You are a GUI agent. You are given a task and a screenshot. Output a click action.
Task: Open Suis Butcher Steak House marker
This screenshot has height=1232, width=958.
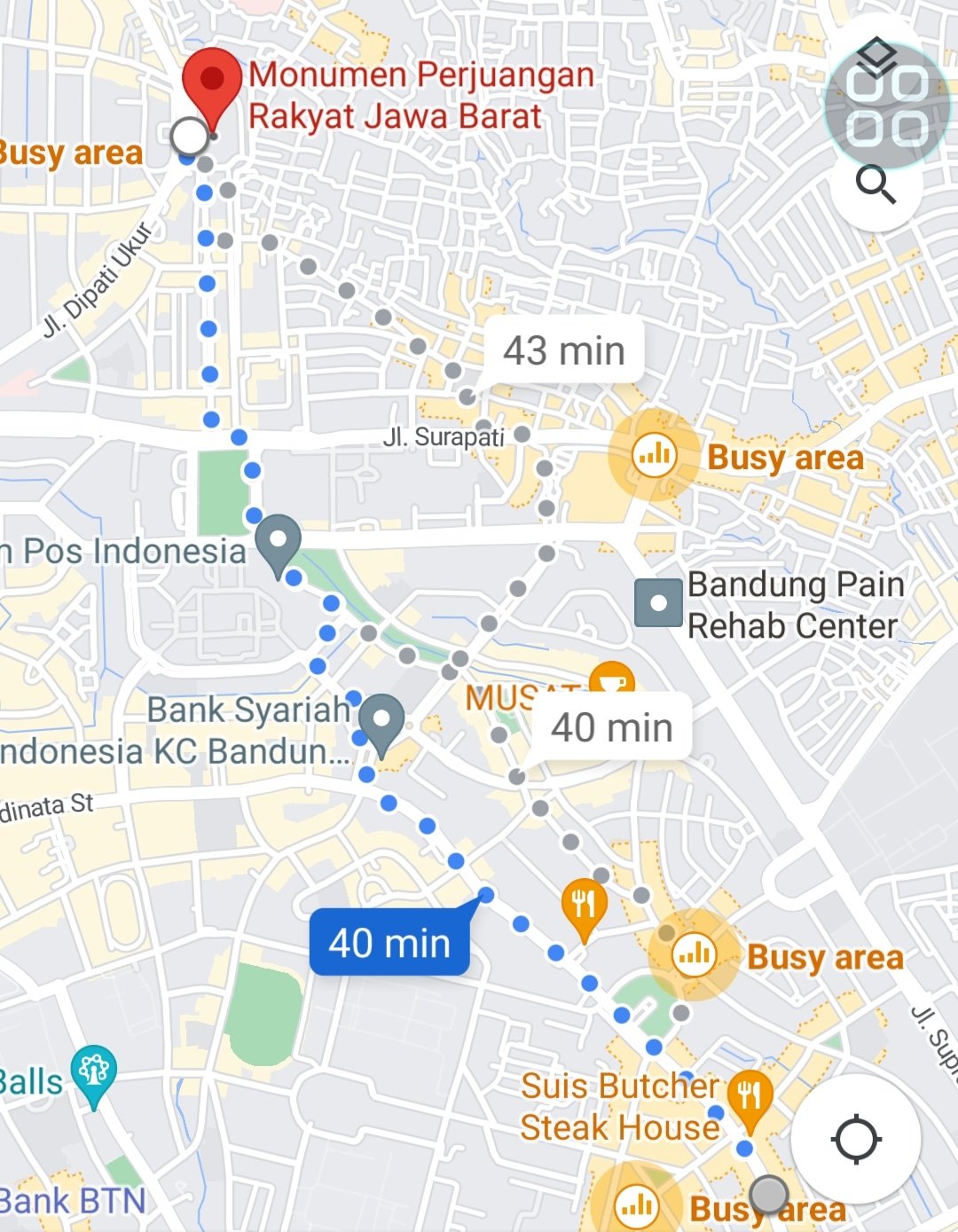(x=749, y=1097)
